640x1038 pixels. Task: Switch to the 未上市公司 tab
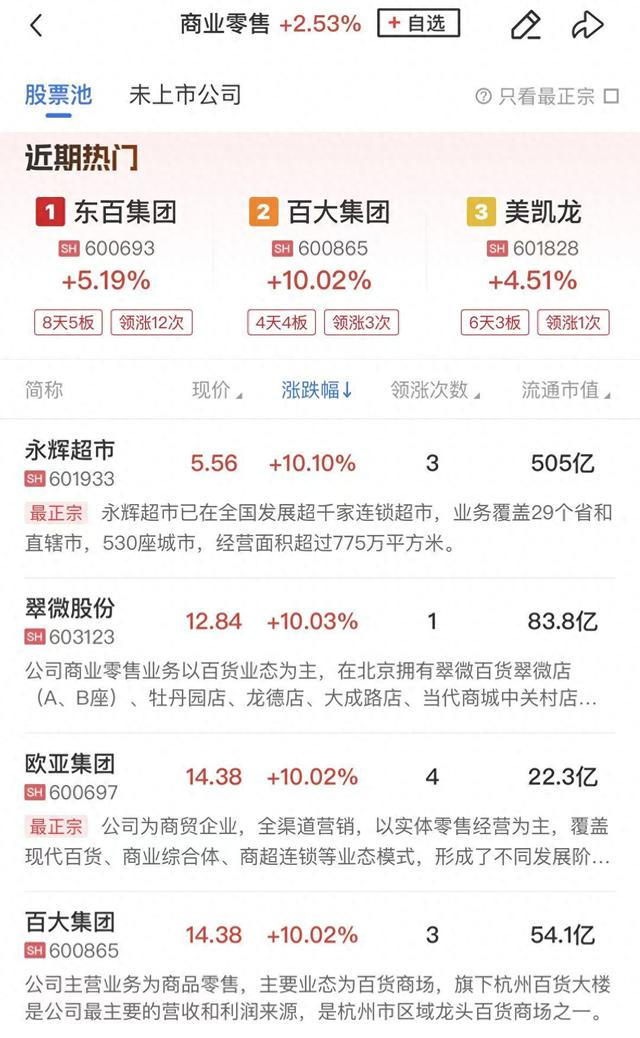[x=185, y=96]
